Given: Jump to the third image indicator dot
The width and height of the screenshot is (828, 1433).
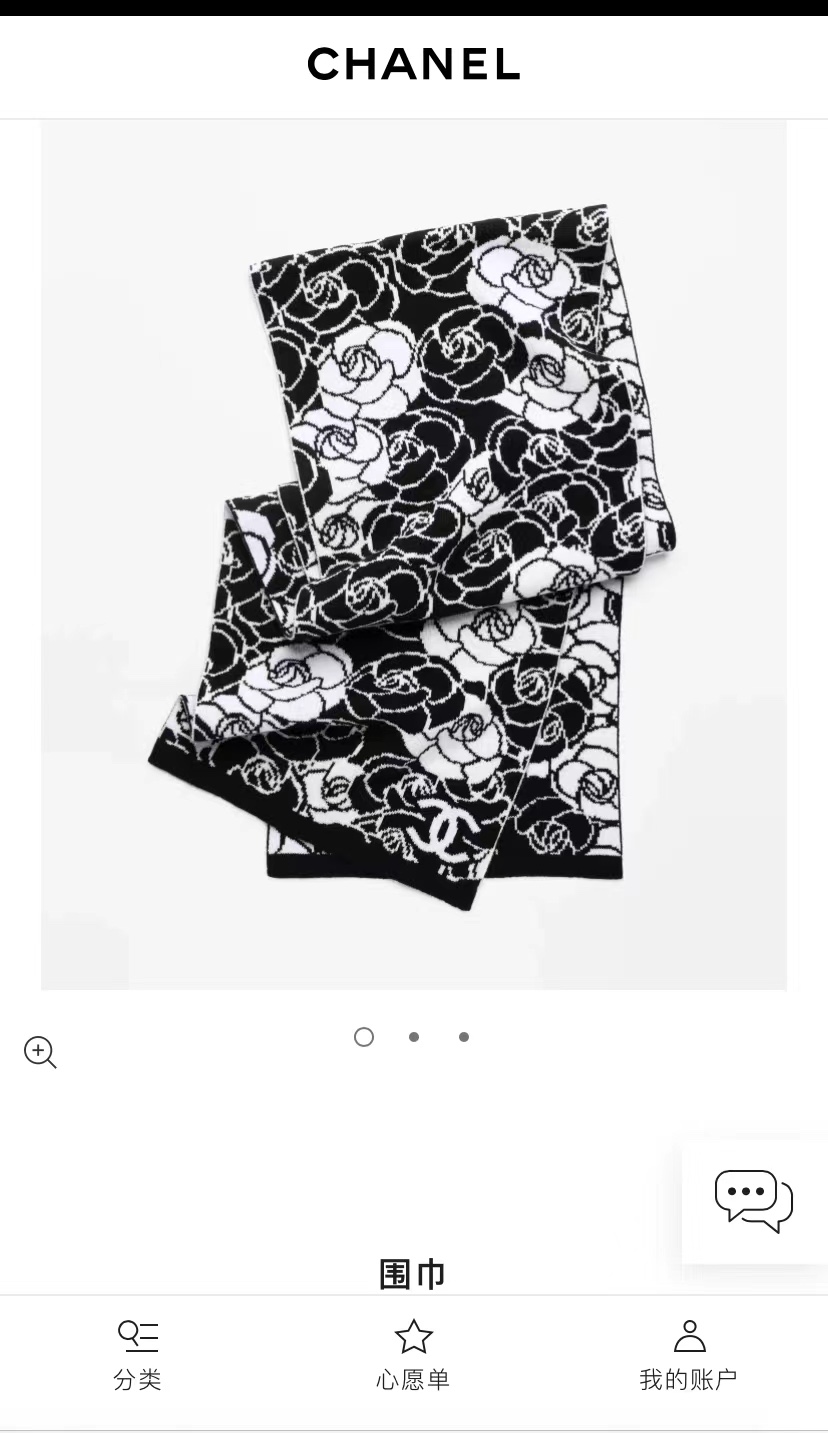Looking at the screenshot, I should point(464,1037).
